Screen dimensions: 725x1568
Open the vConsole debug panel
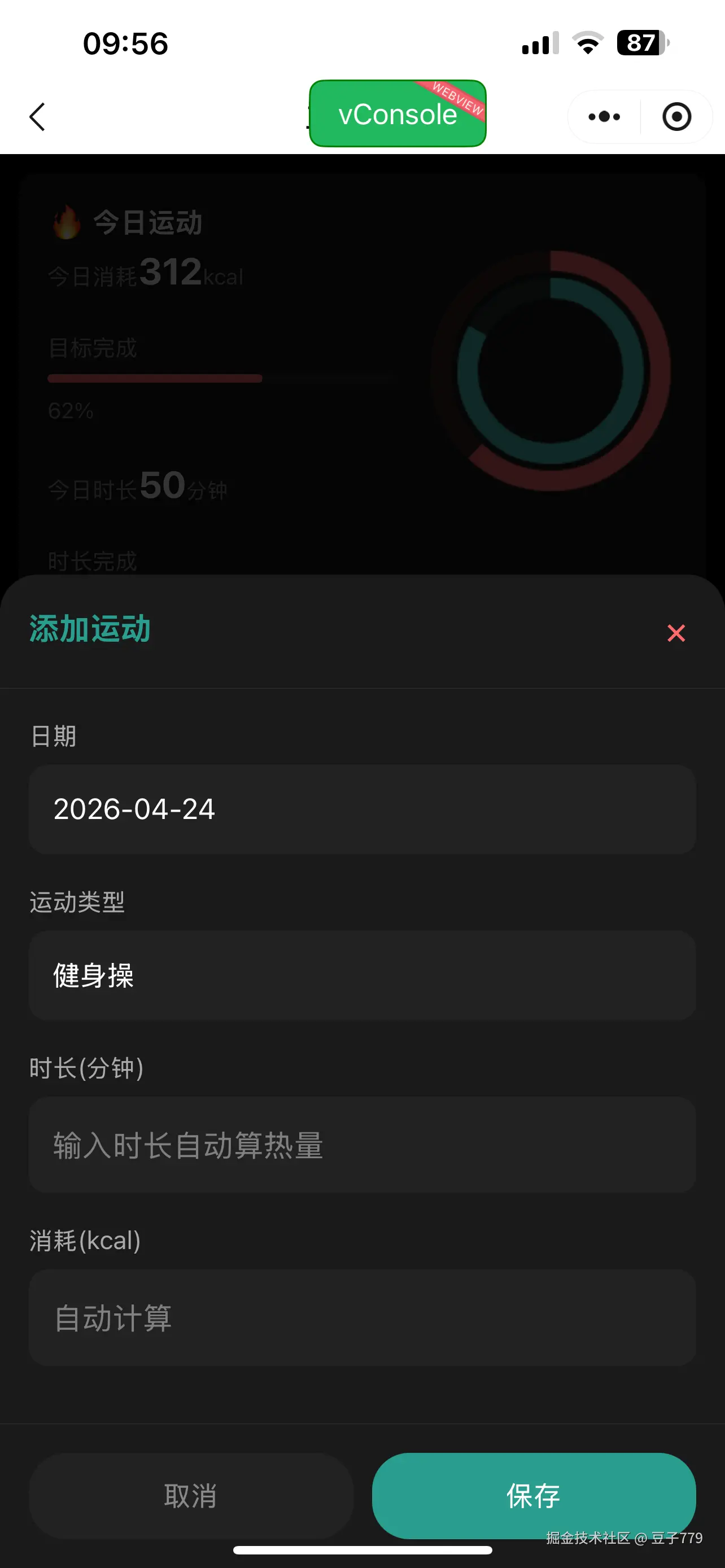point(397,114)
